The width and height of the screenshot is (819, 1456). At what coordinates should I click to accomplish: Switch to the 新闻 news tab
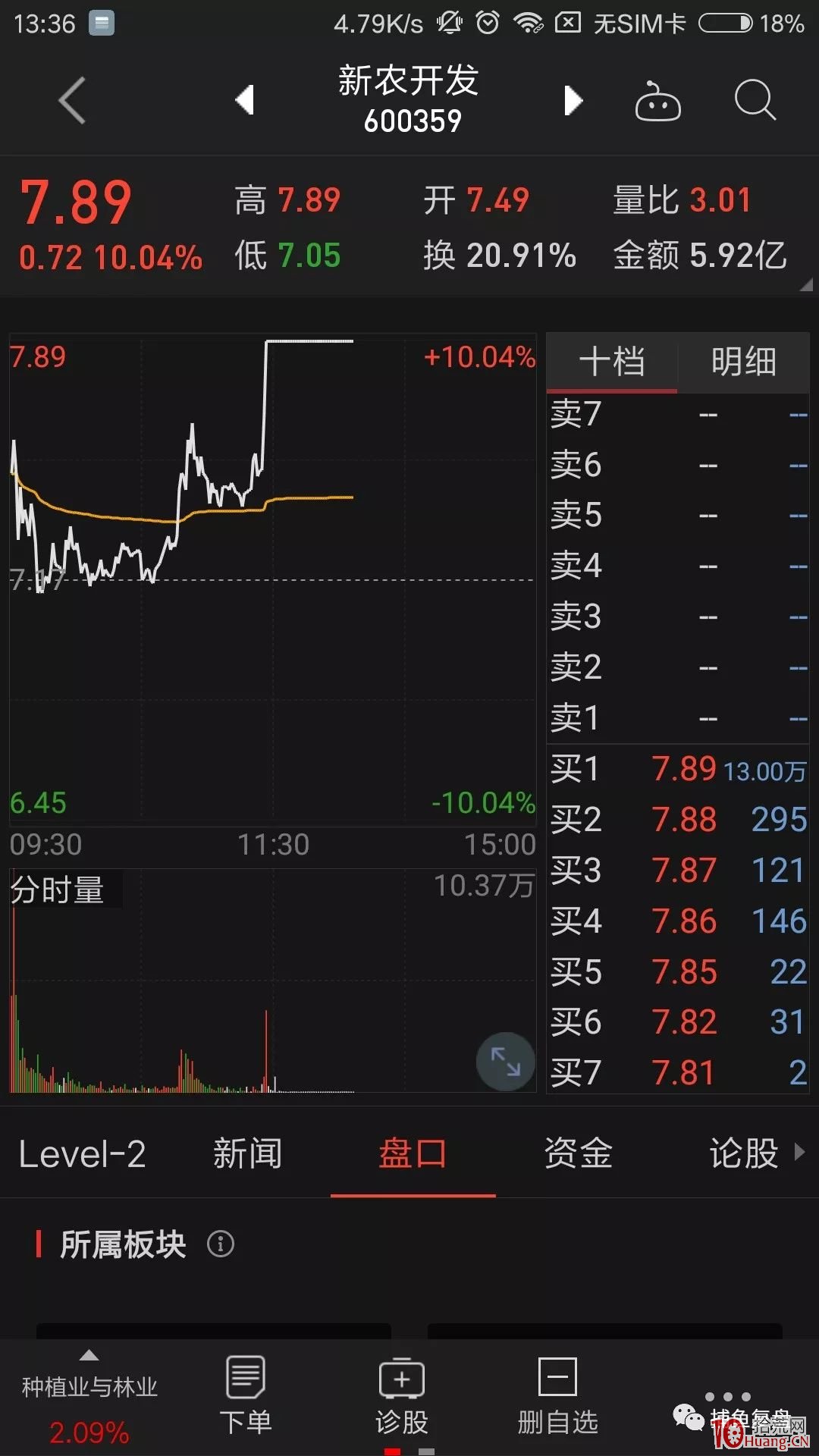coord(247,1153)
